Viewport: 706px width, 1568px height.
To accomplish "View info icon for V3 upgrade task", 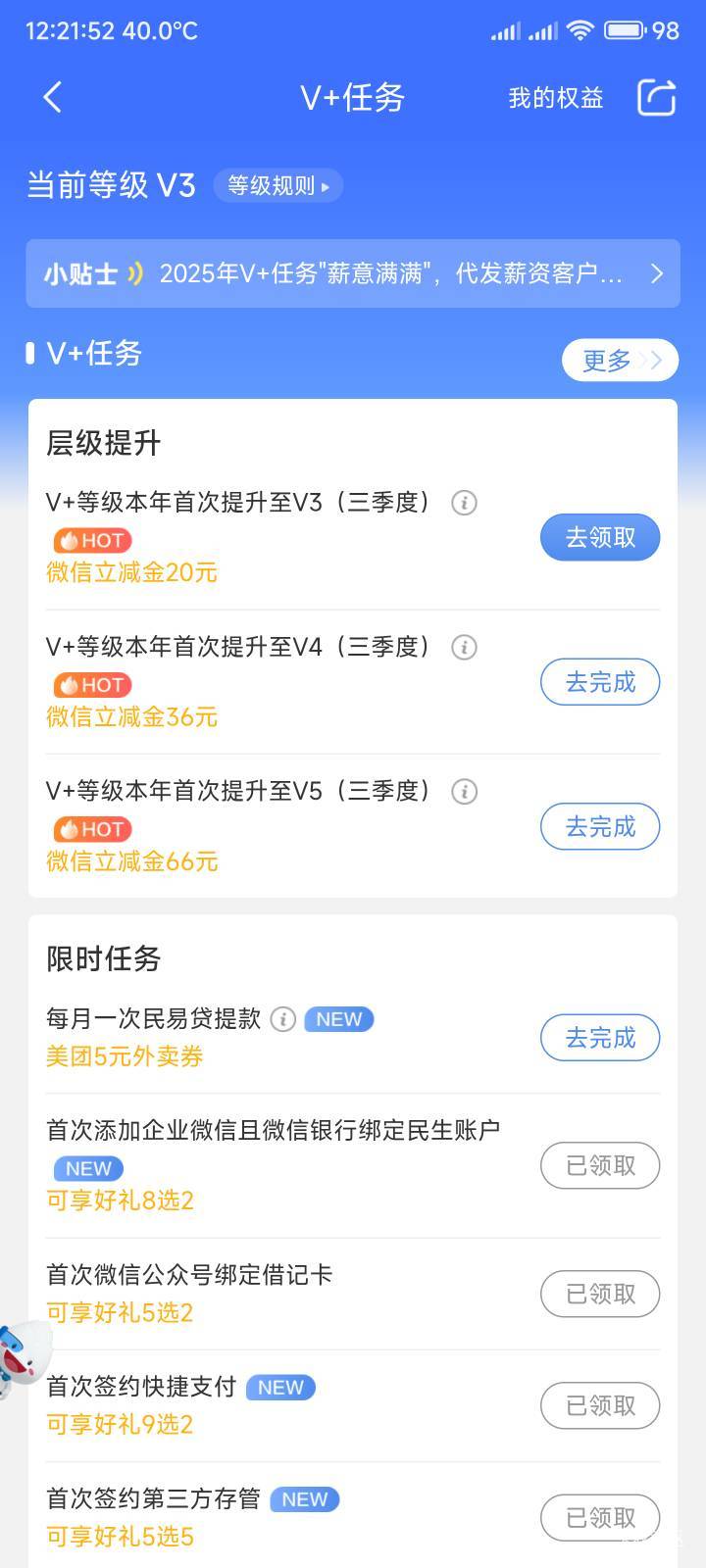I will [x=464, y=503].
